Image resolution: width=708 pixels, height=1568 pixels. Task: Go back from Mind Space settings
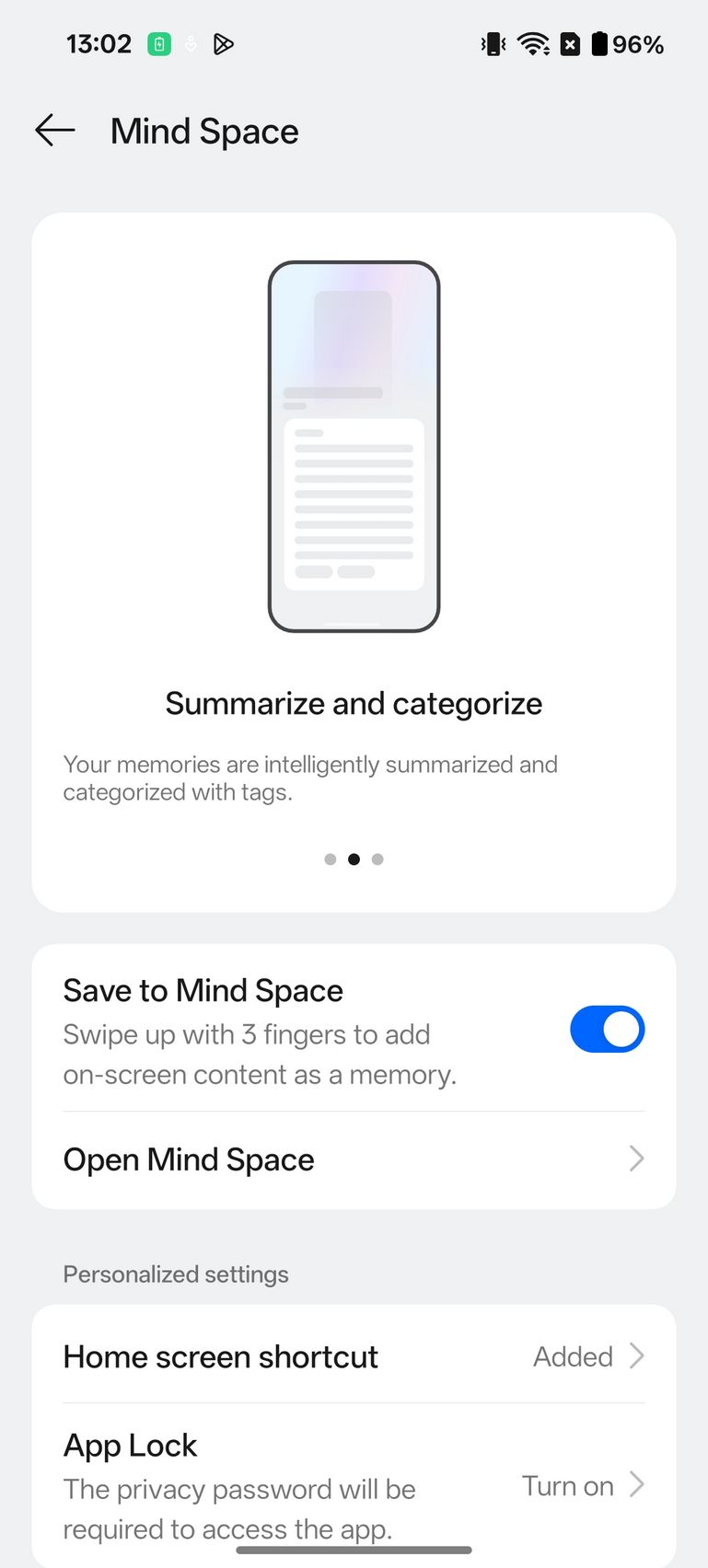pyautogui.click(x=55, y=131)
